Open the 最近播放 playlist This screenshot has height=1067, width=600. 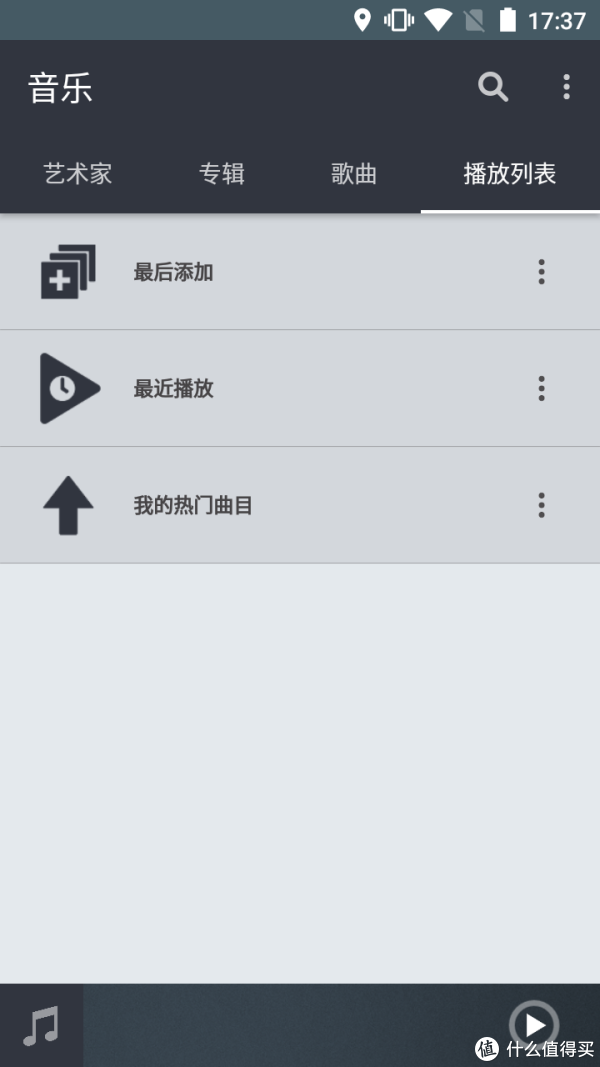pos(300,389)
